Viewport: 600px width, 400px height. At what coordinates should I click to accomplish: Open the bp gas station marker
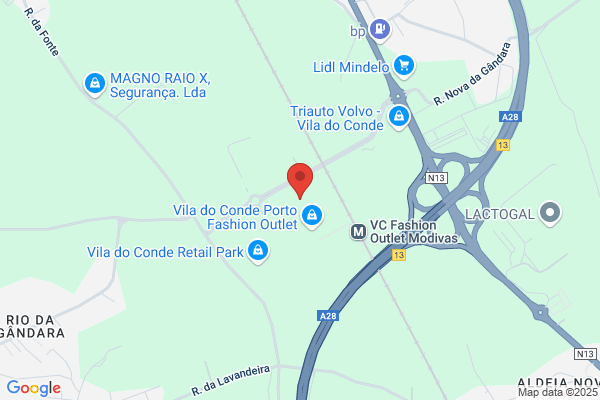(x=380, y=29)
